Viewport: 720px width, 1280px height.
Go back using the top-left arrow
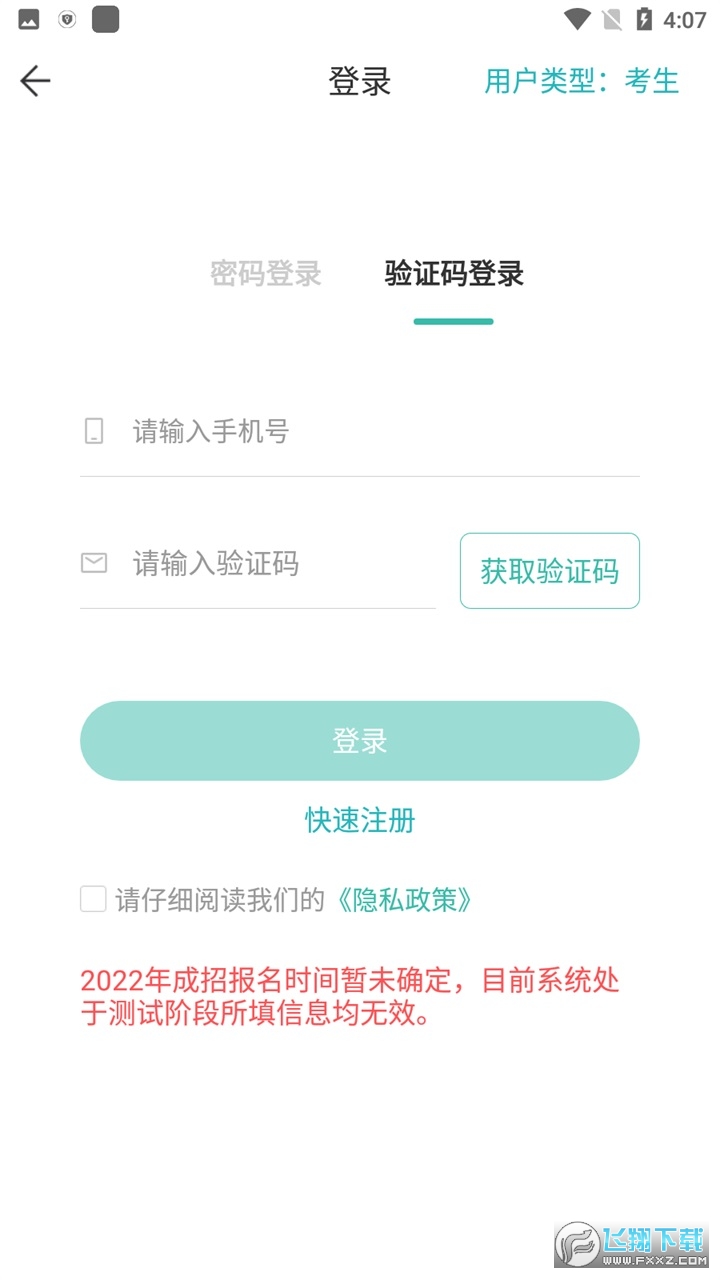35,81
